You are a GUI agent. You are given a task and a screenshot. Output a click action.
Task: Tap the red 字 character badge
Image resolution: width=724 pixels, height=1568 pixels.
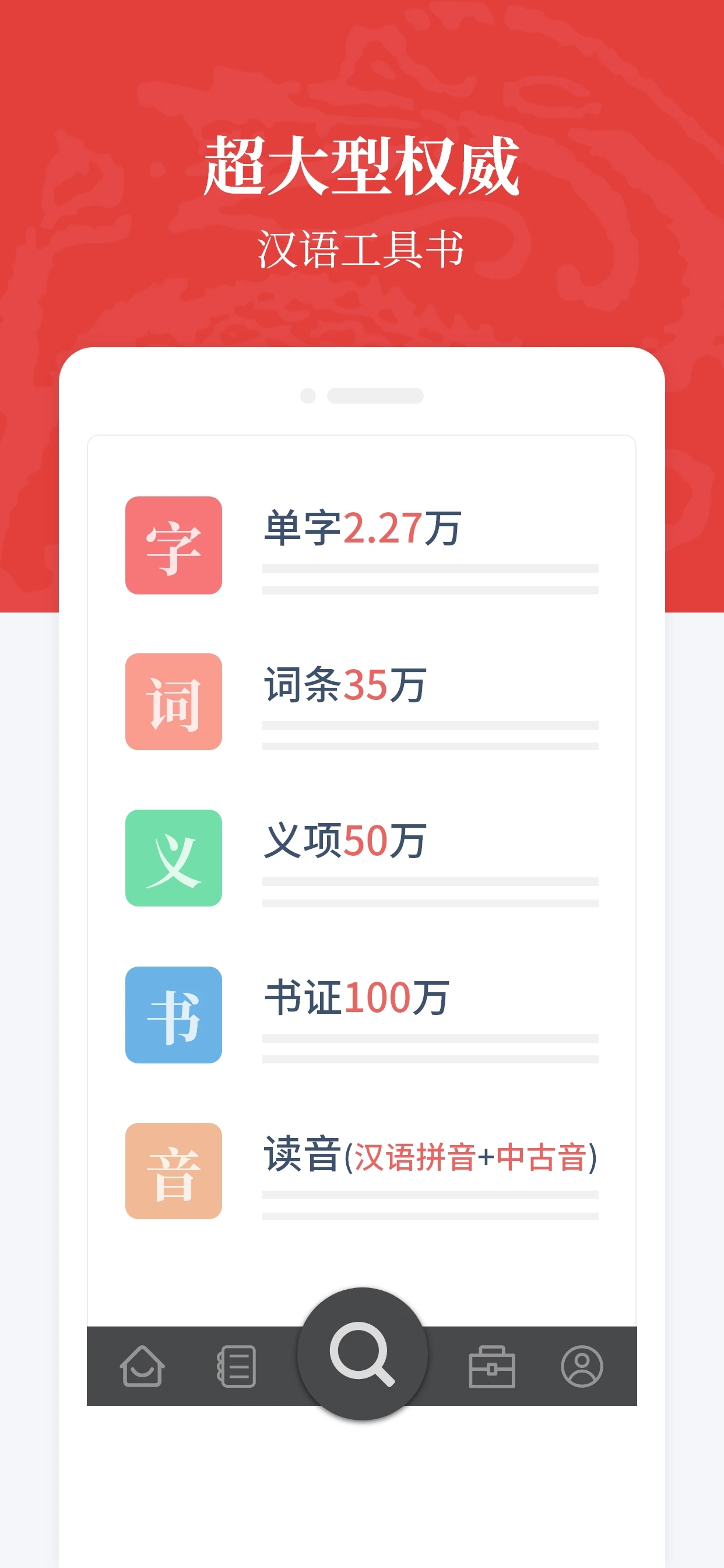click(173, 545)
